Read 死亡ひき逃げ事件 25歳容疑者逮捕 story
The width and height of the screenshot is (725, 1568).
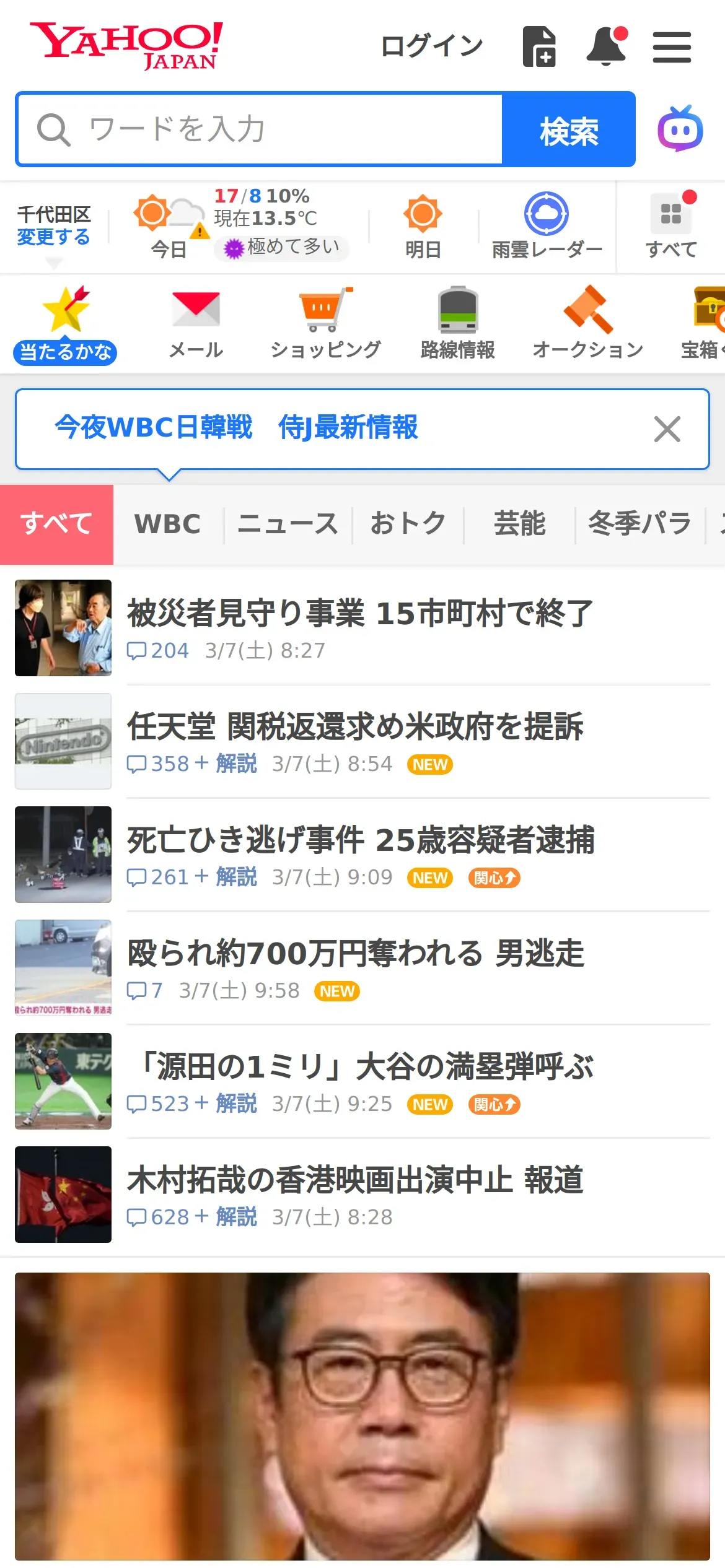[361, 840]
